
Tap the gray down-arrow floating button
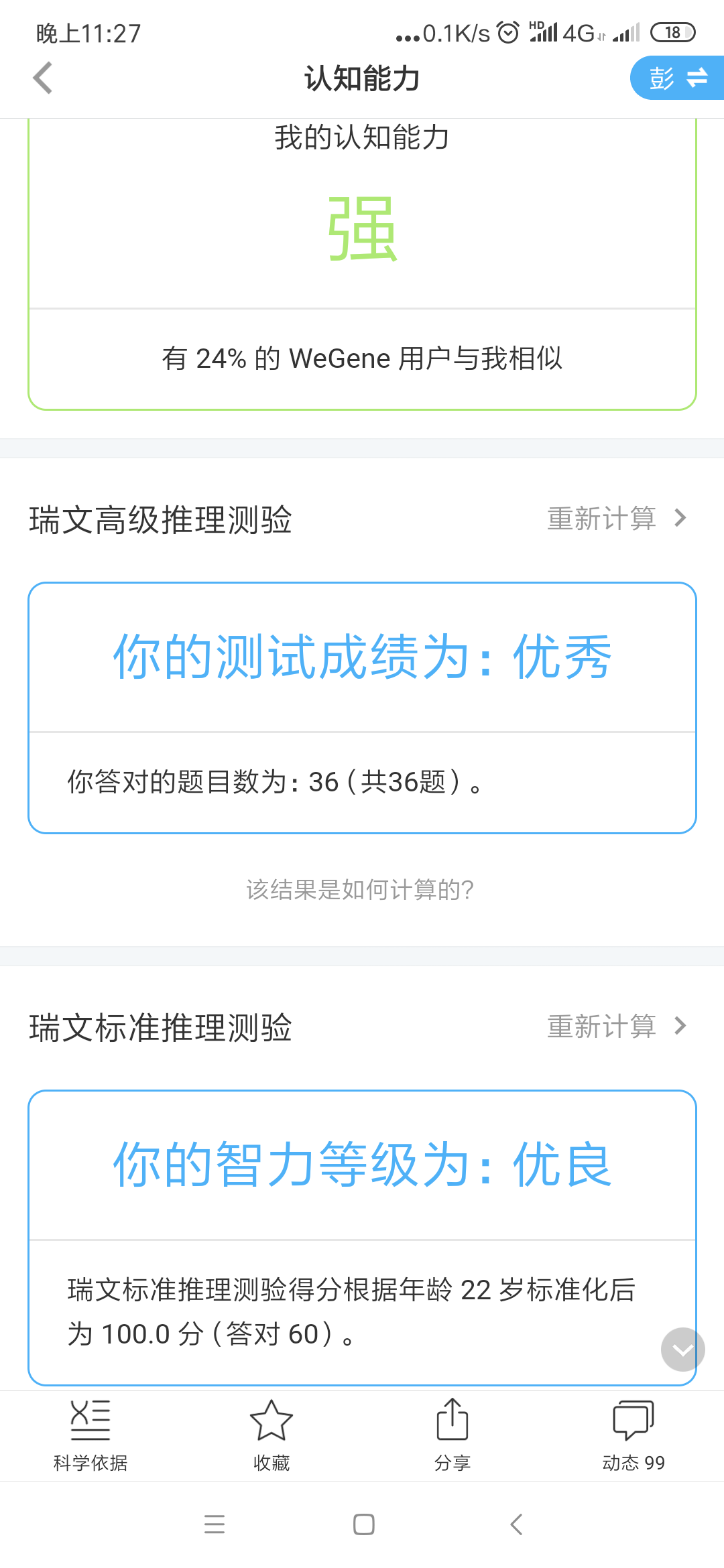point(682,1350)
